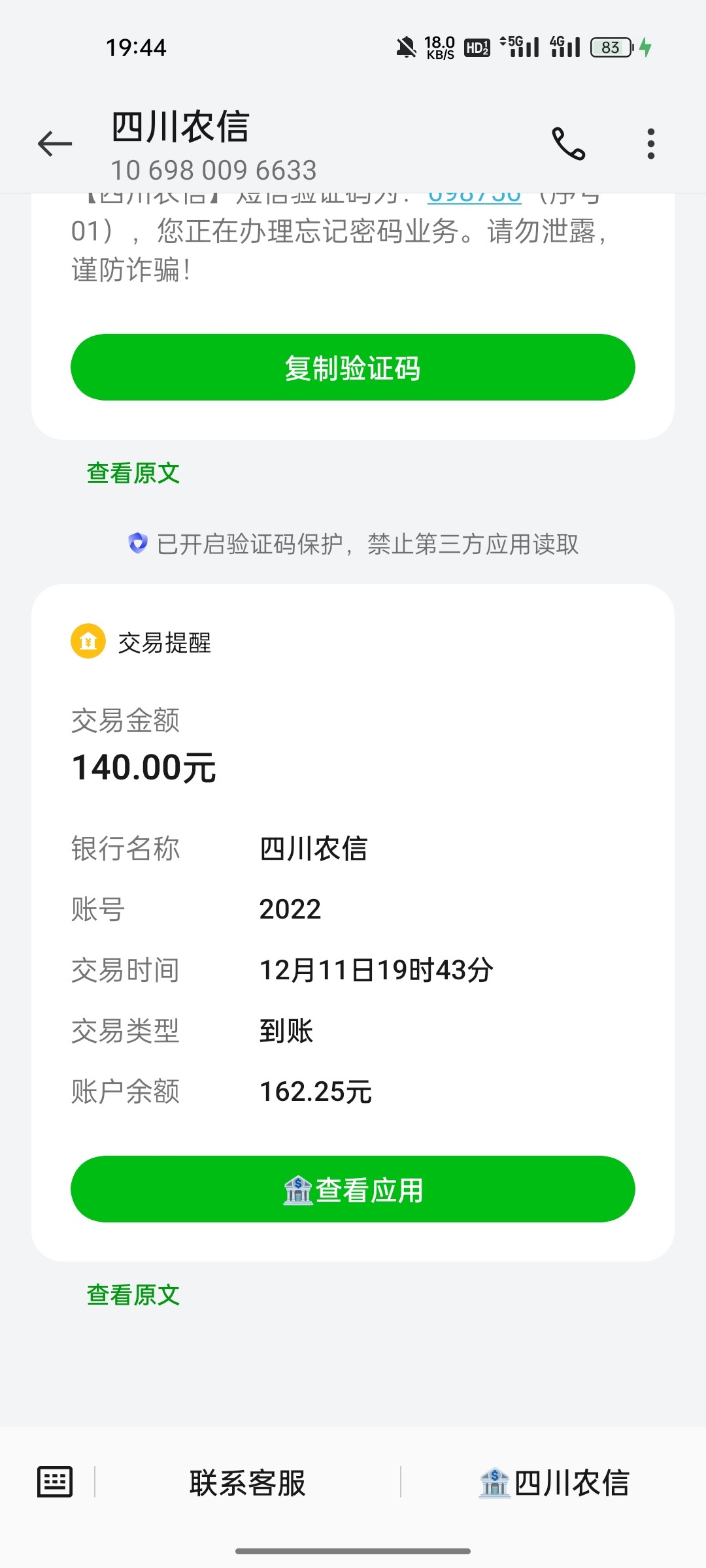Call 四川农信 with the phone icon
This screenshot has height=1568, width=706.
568,144
